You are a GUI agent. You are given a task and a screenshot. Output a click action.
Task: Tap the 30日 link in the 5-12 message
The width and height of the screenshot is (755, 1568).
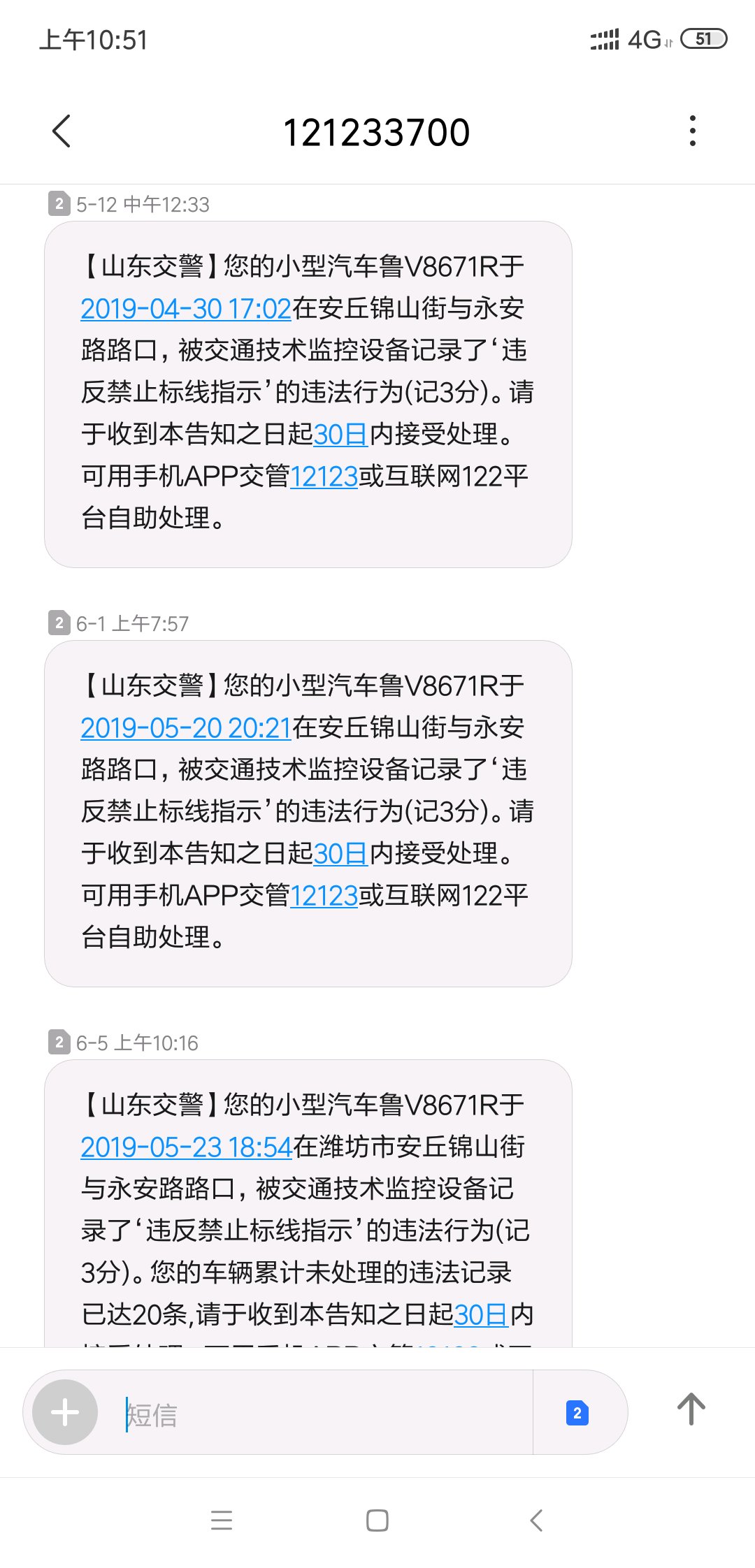[x=340, y=435]
